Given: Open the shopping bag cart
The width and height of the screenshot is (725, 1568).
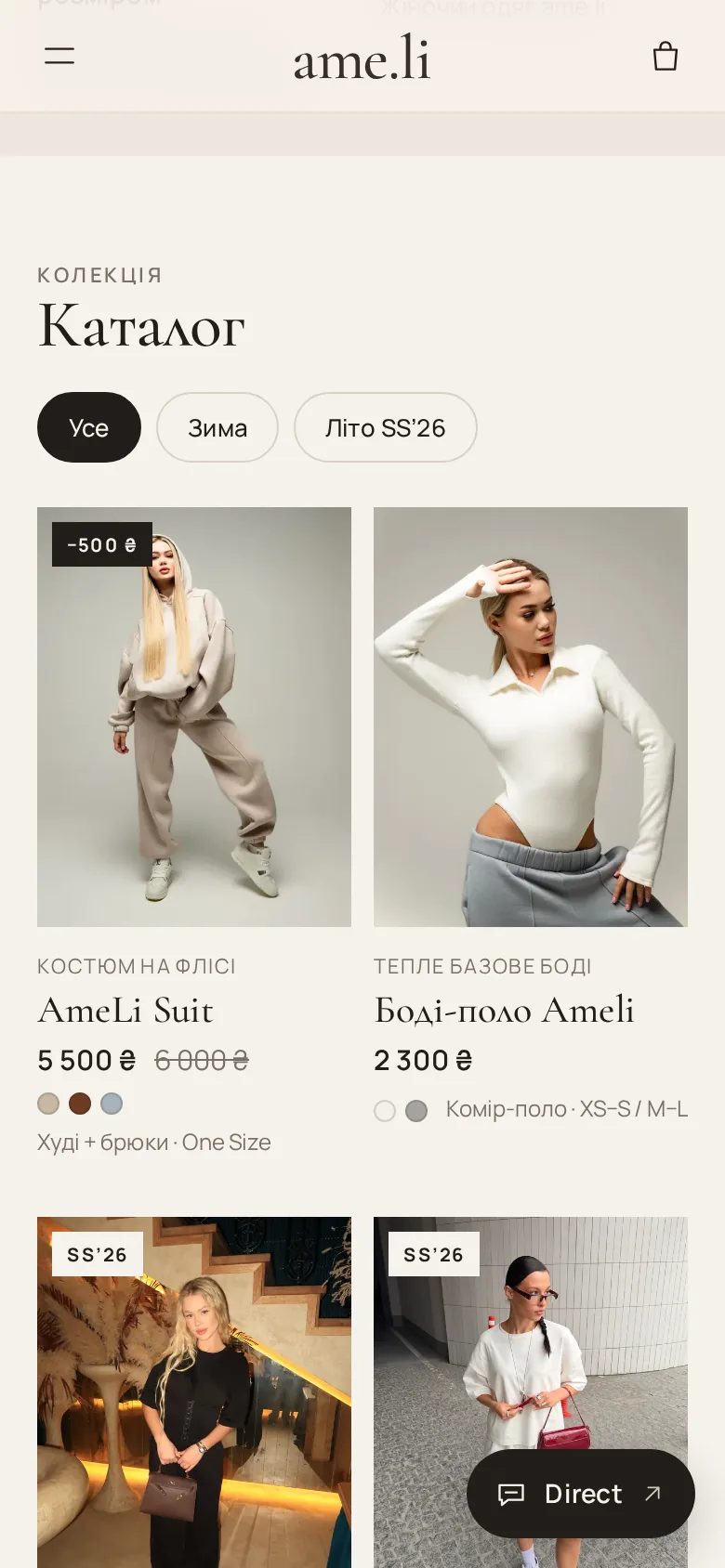Looking at the screenshot, I should [x=666, y=56].
